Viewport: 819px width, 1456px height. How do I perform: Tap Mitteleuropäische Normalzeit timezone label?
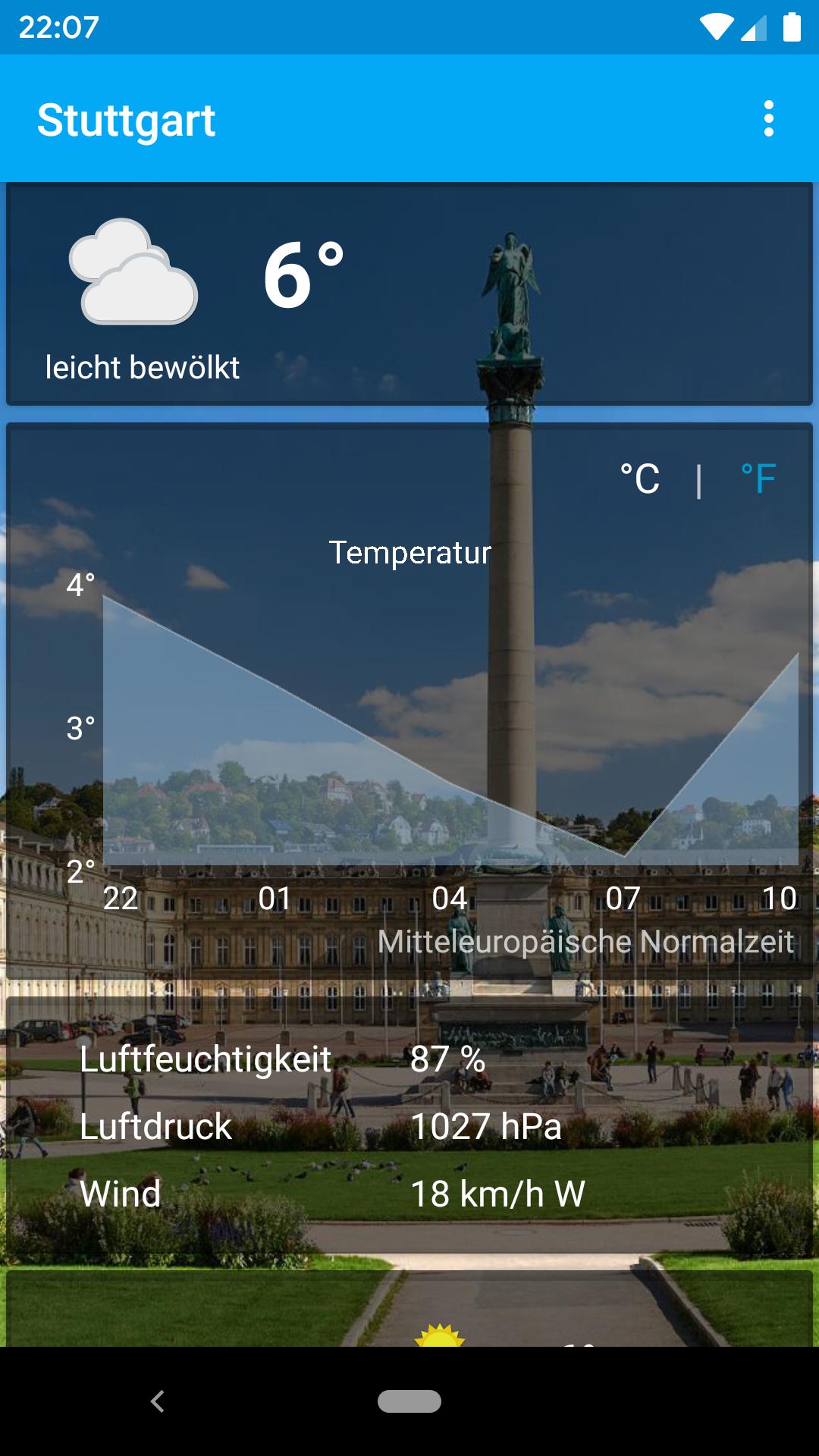[x=585, y=941]
